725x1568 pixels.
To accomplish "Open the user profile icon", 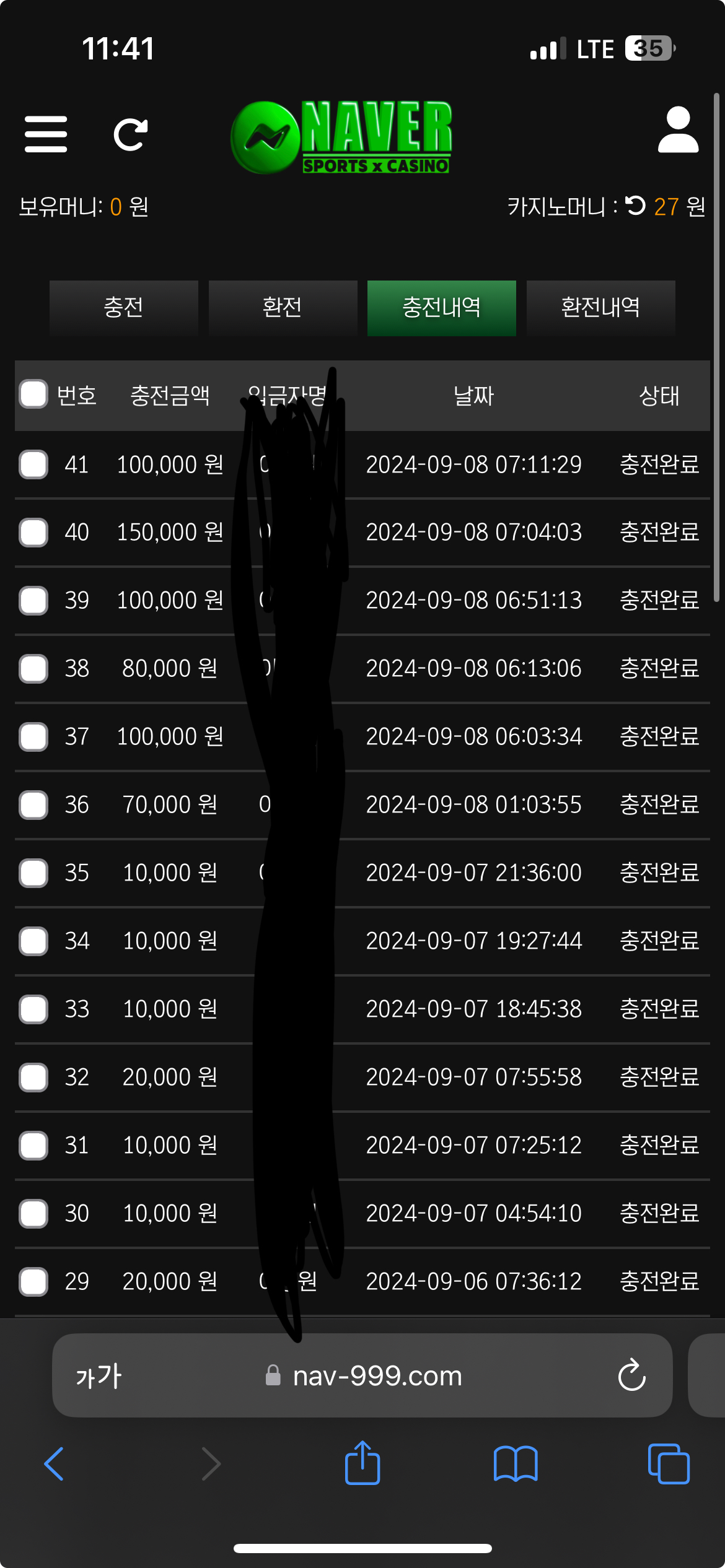I will pyautogui.click(x=678, y=130).
